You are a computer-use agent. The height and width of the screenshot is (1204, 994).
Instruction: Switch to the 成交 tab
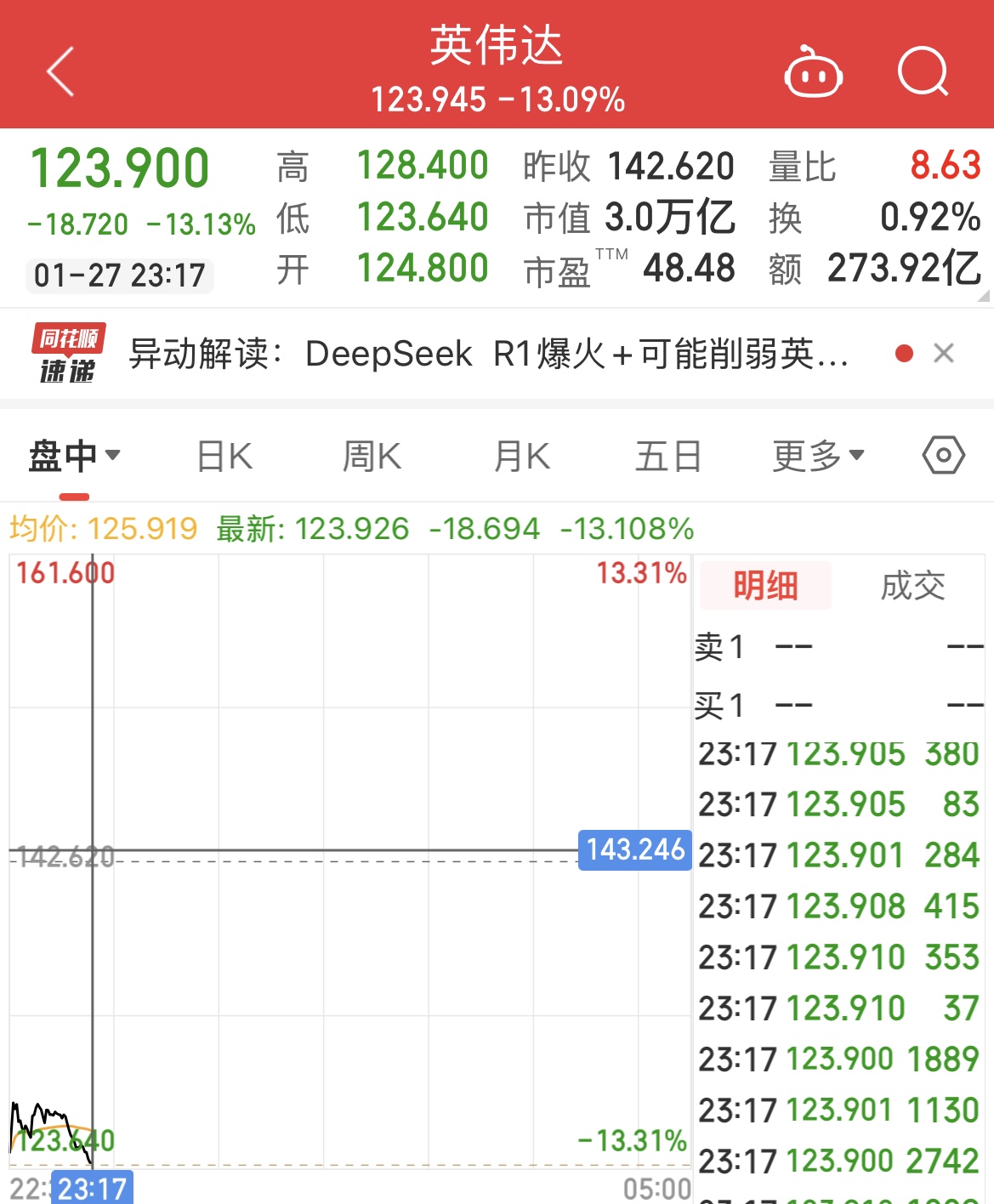[912, 586]
